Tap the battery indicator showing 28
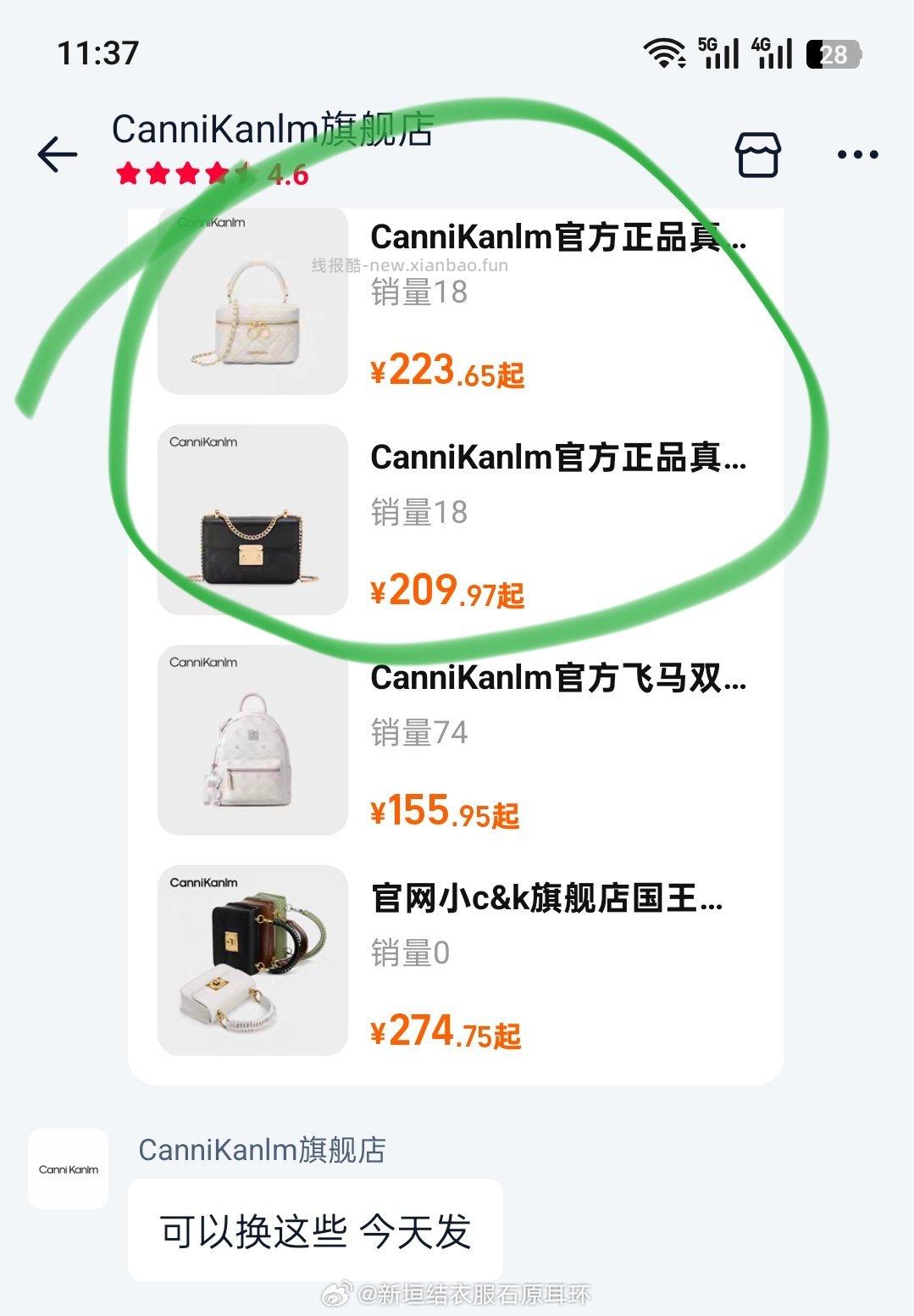914x1316 pixels. point(833,53)
